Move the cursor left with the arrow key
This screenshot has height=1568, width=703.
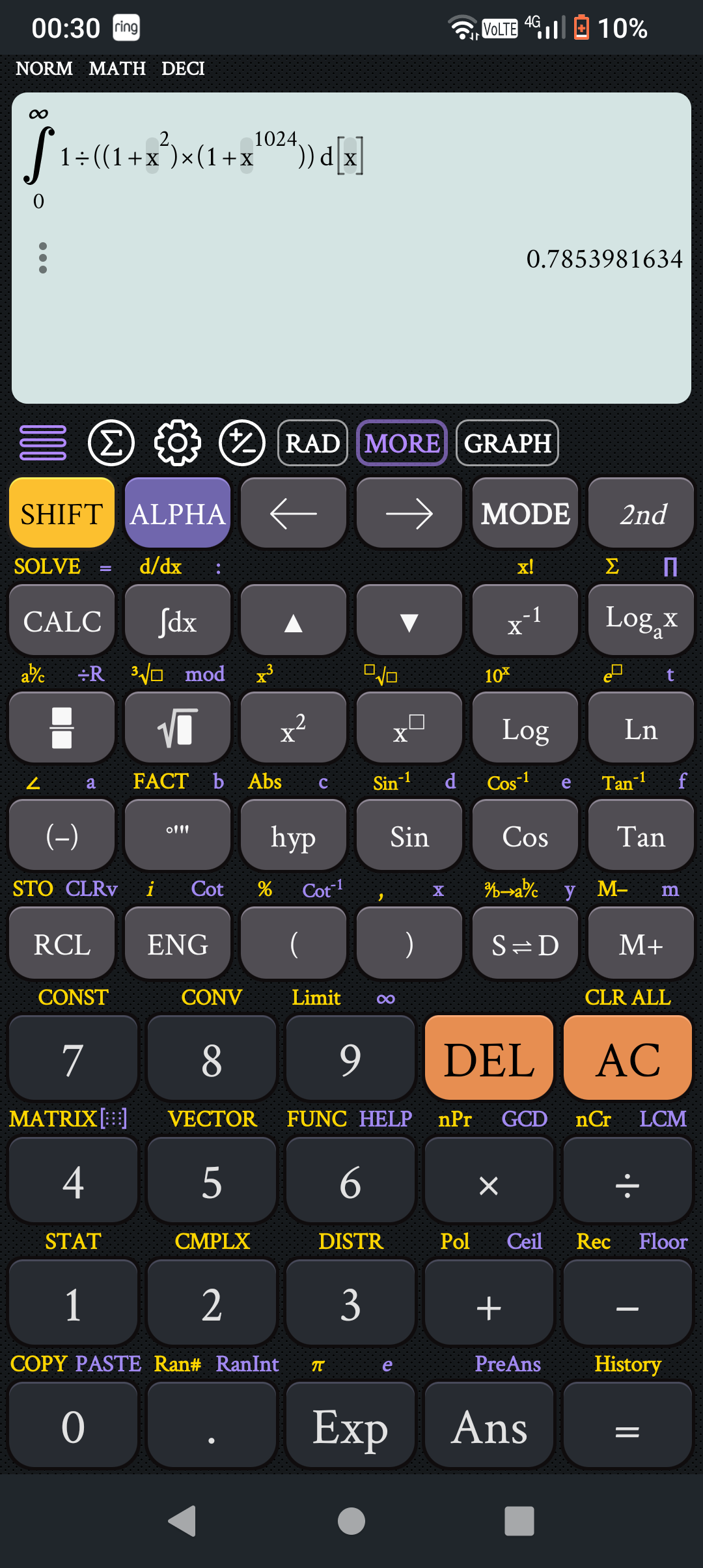tap(294, 514)
